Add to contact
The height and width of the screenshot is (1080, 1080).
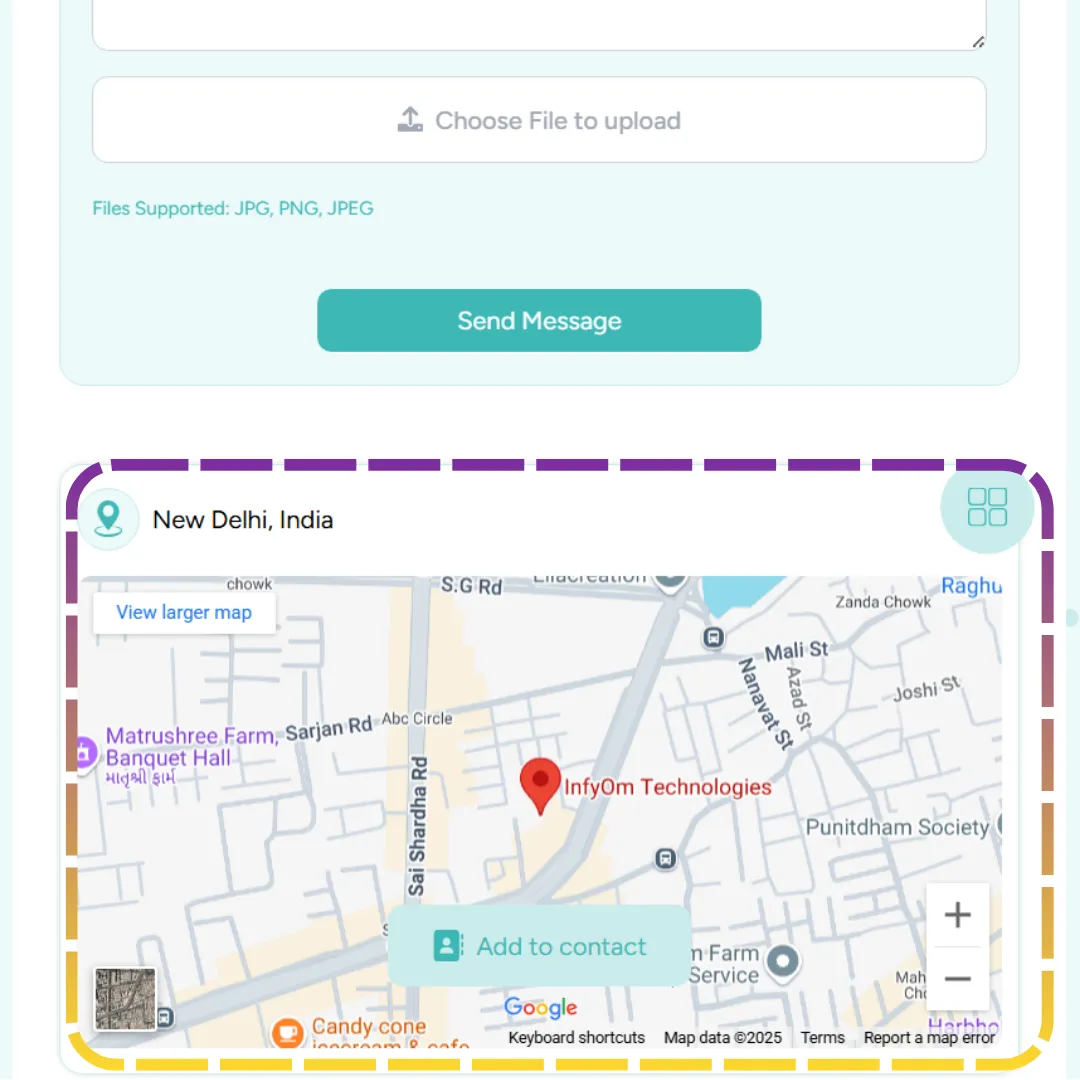pyautogui.click(x=540, y=946)
